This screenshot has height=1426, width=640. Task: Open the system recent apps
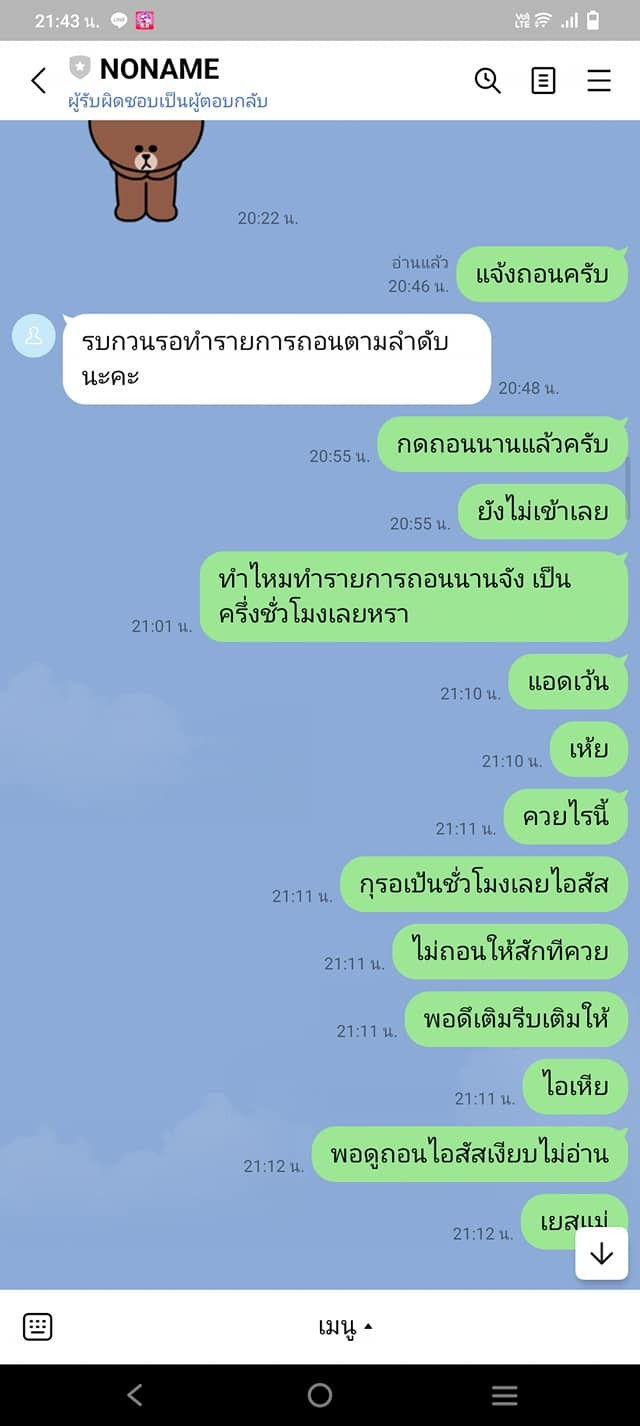click(x=505, y=1395)
